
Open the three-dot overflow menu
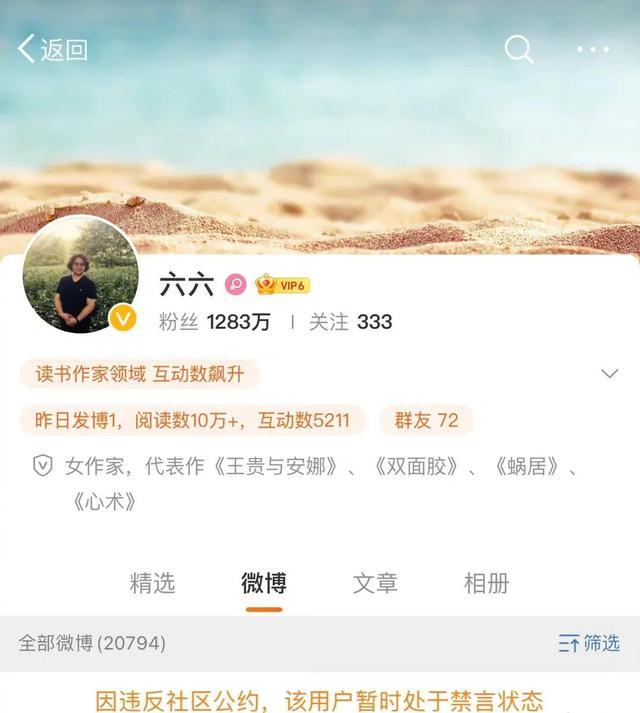pos(592,49)
